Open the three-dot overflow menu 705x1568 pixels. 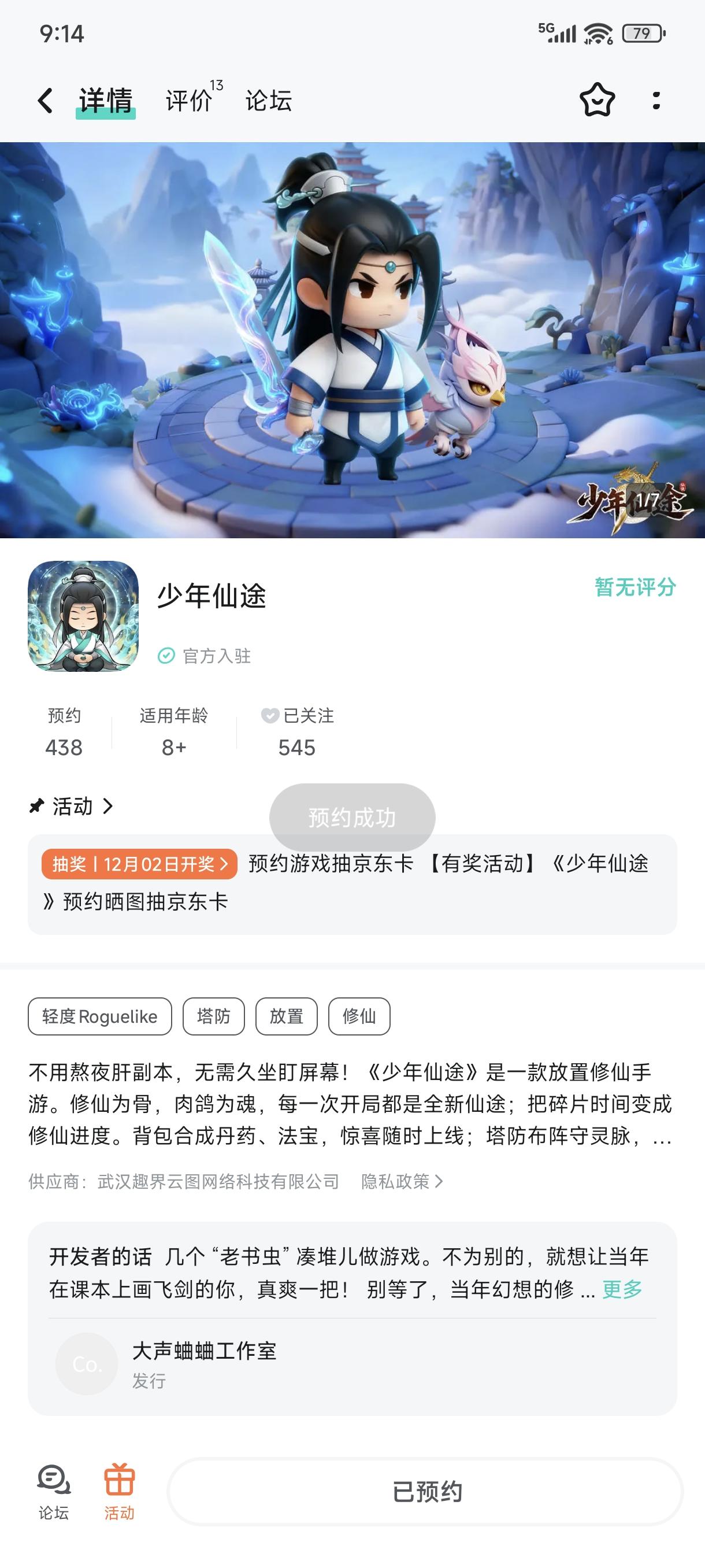tap(655, 102)
